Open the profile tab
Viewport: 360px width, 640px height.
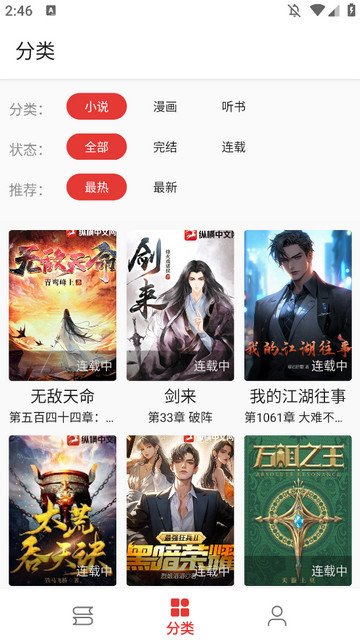(277, 616)
